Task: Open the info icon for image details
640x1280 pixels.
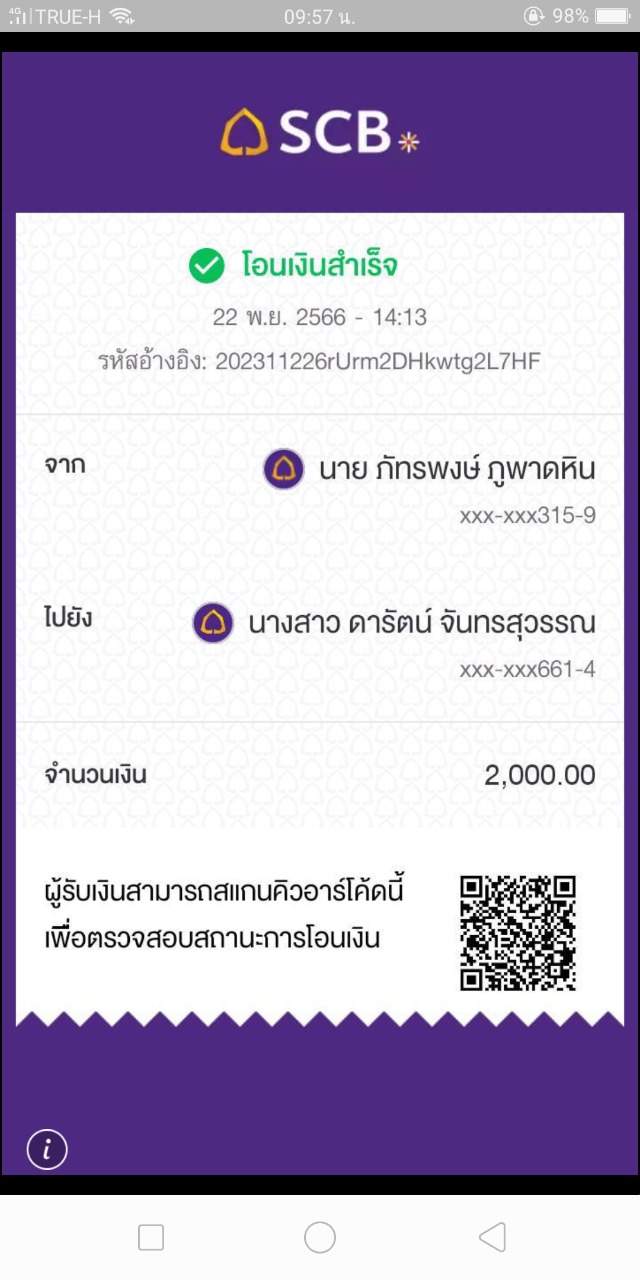Action: pos(47,1149)
